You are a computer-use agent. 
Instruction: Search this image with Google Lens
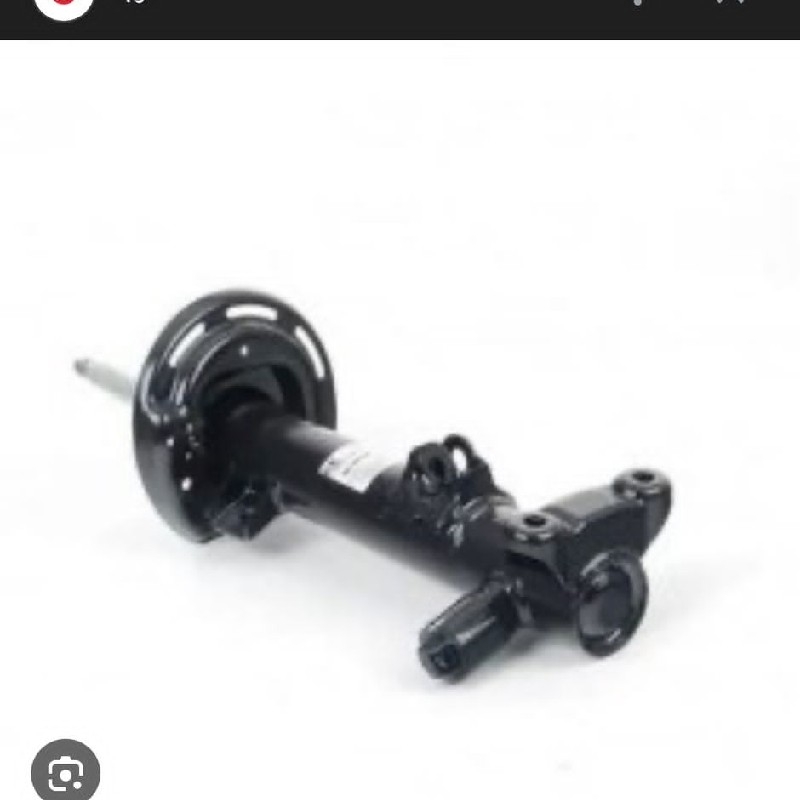click(65, 773)
